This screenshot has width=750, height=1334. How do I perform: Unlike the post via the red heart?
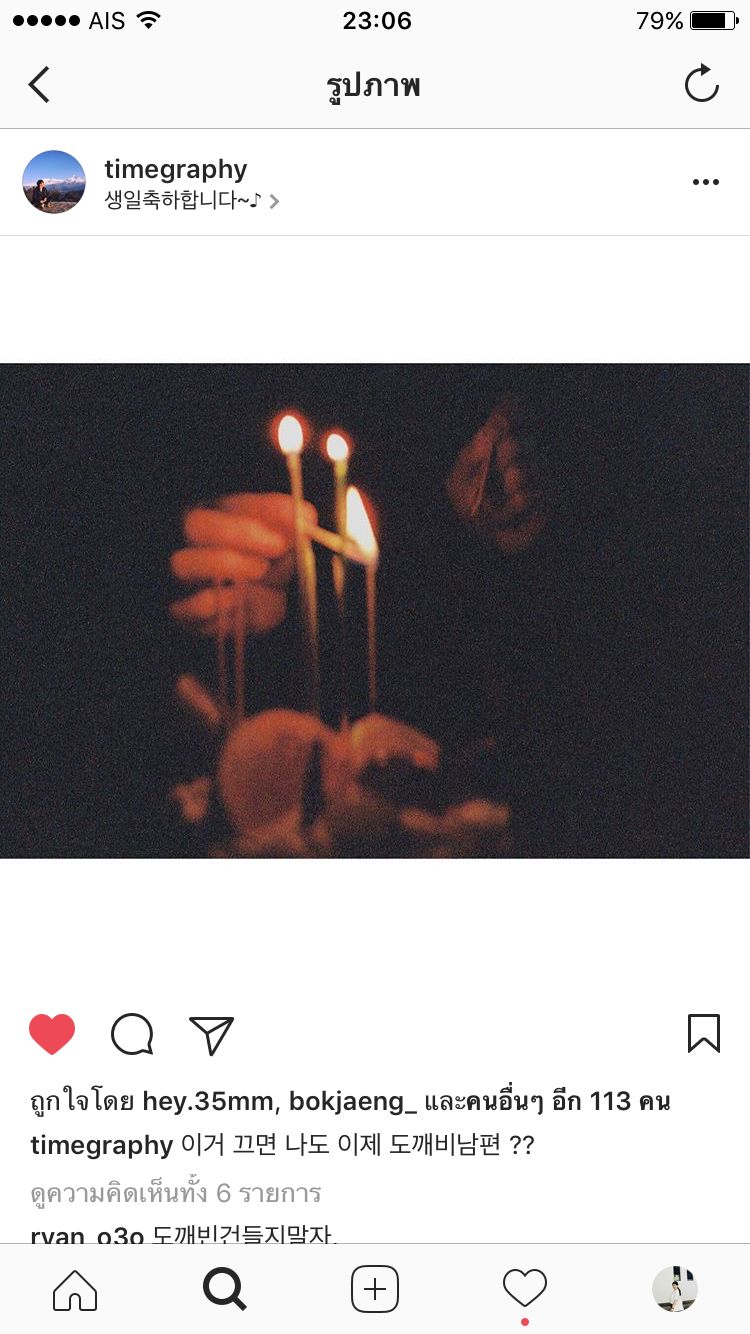pos(52,1034)
